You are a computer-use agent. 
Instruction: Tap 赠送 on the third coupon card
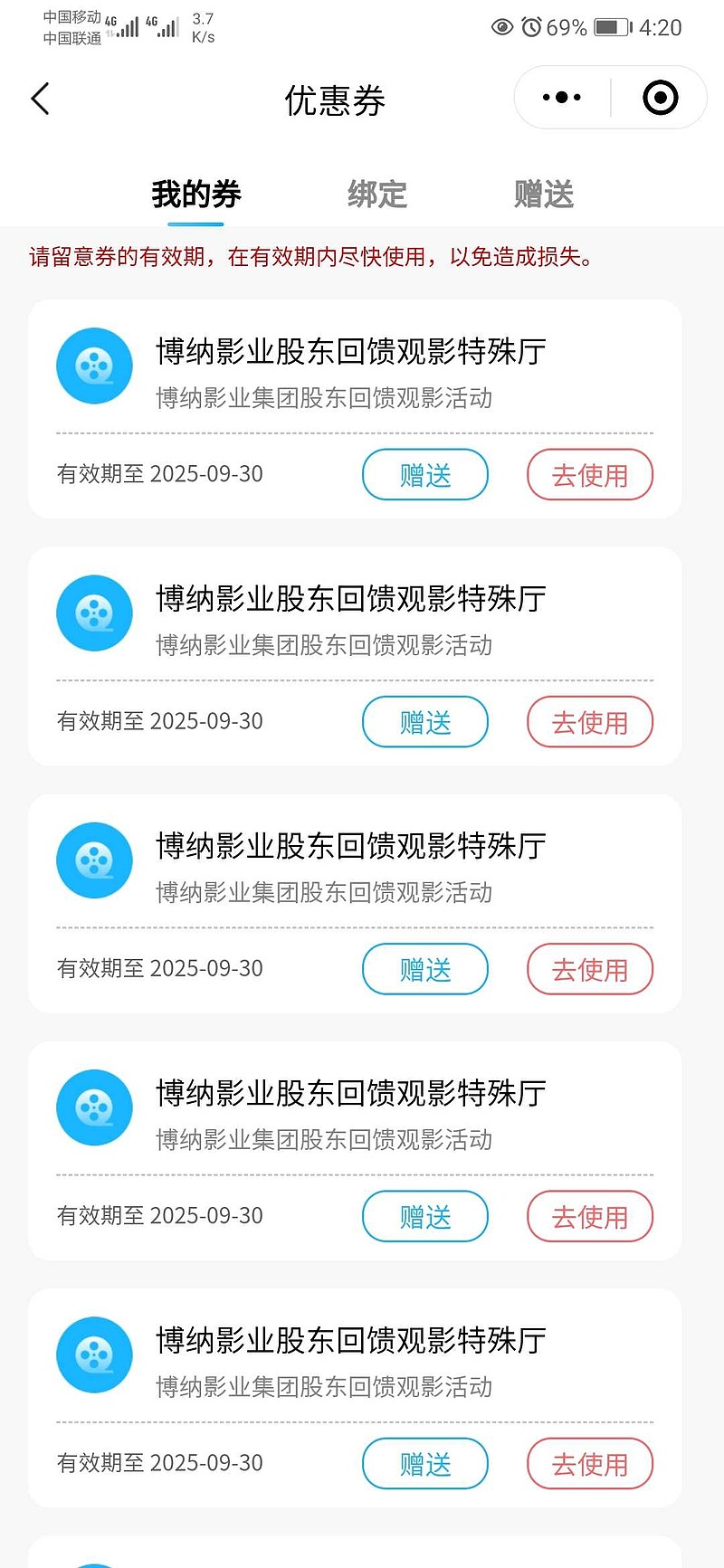point(425,968)
